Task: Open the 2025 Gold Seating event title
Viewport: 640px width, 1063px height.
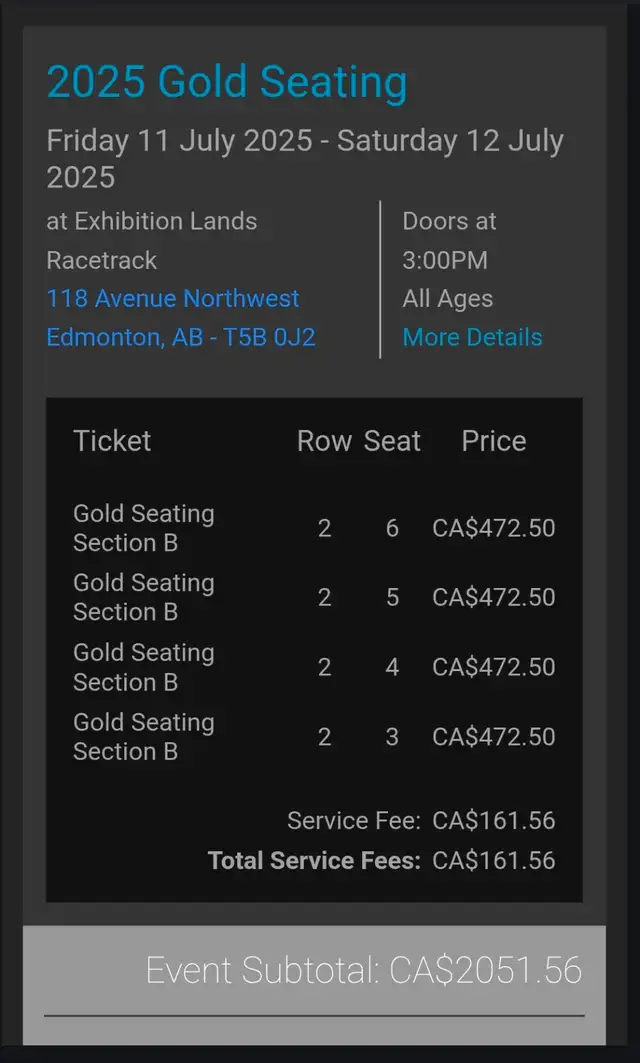Action: coord(227,83)
